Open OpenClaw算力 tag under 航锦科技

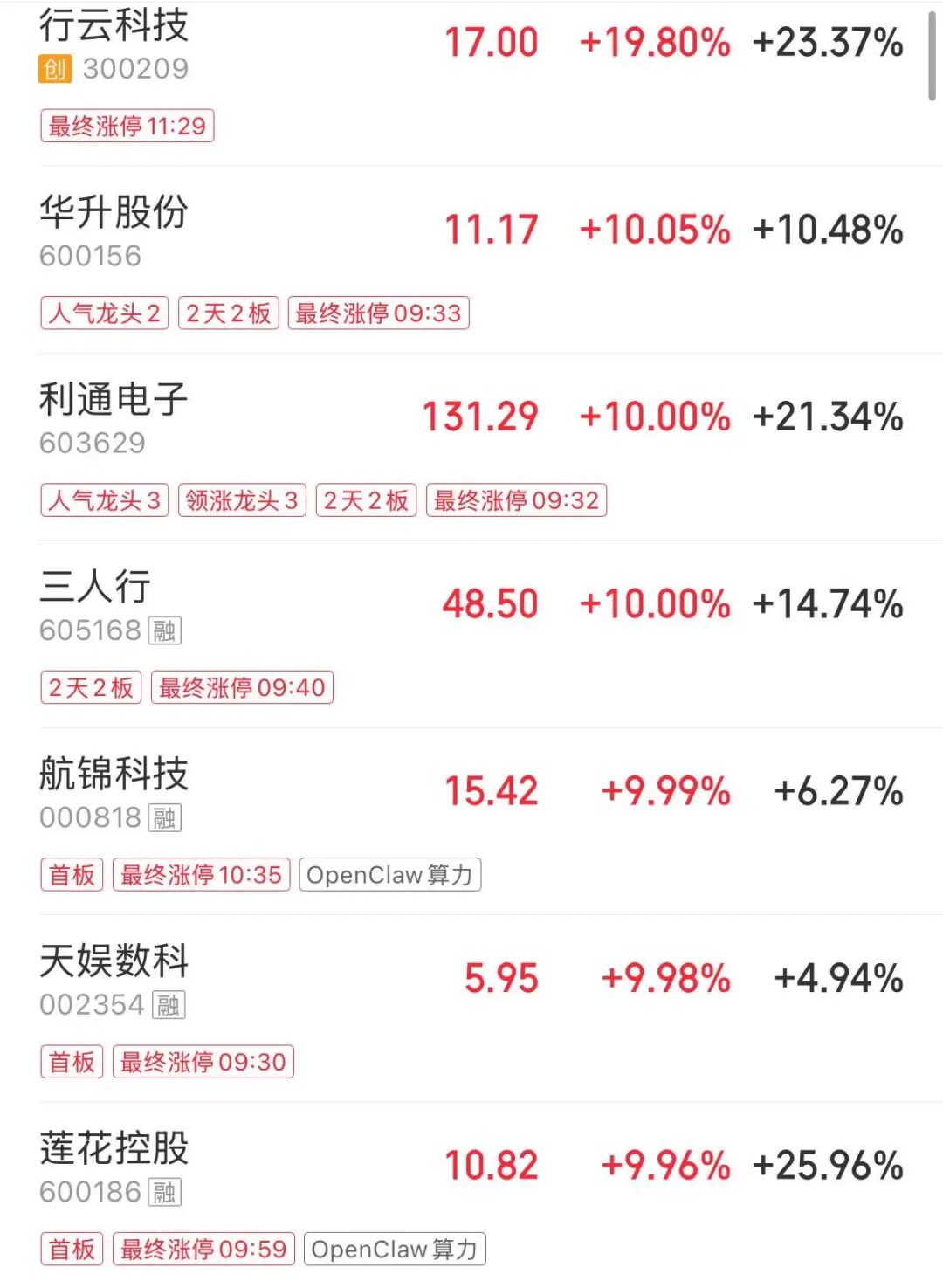(389, 875)
